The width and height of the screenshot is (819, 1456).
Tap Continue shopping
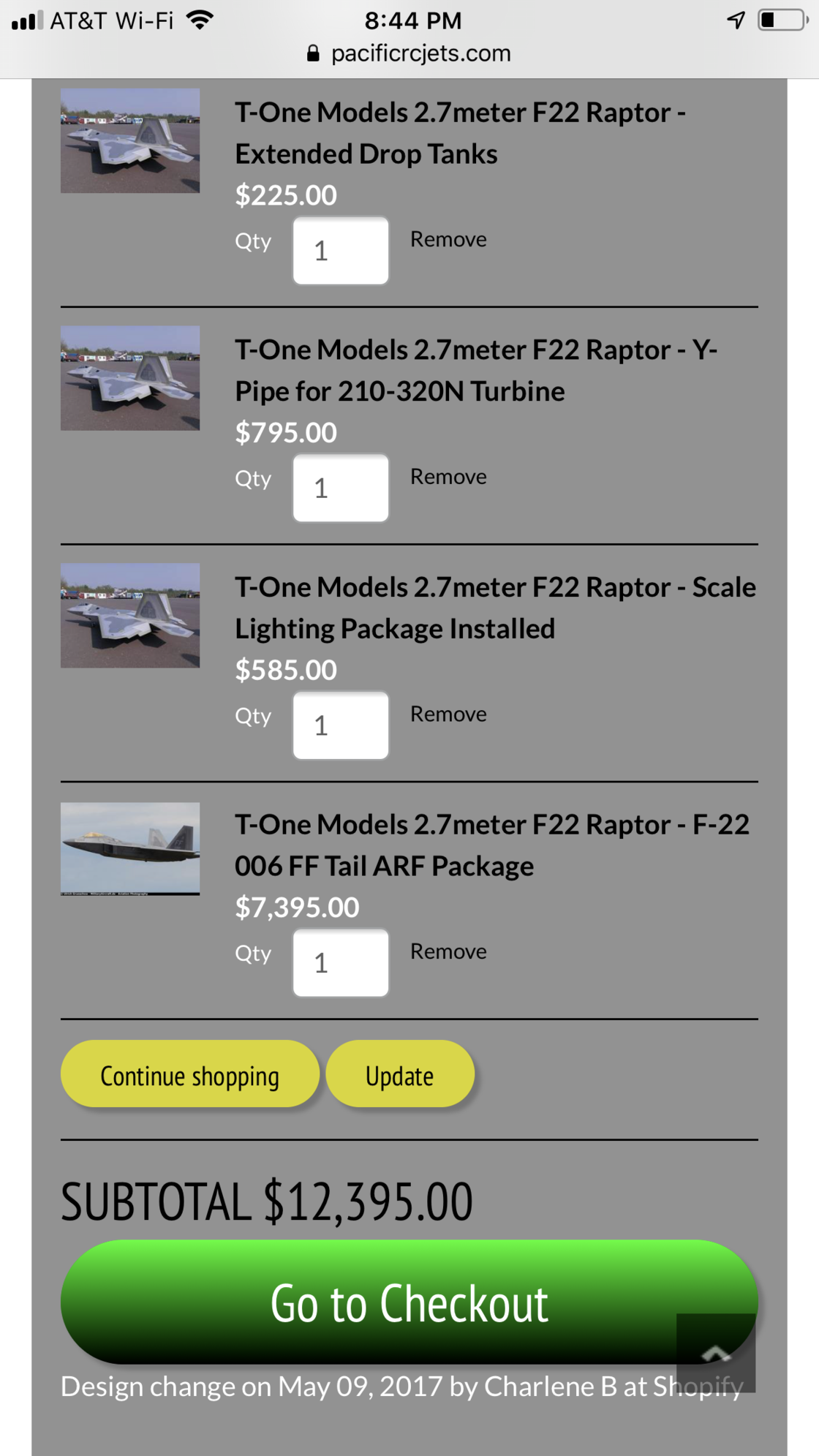click(190, 1075)
